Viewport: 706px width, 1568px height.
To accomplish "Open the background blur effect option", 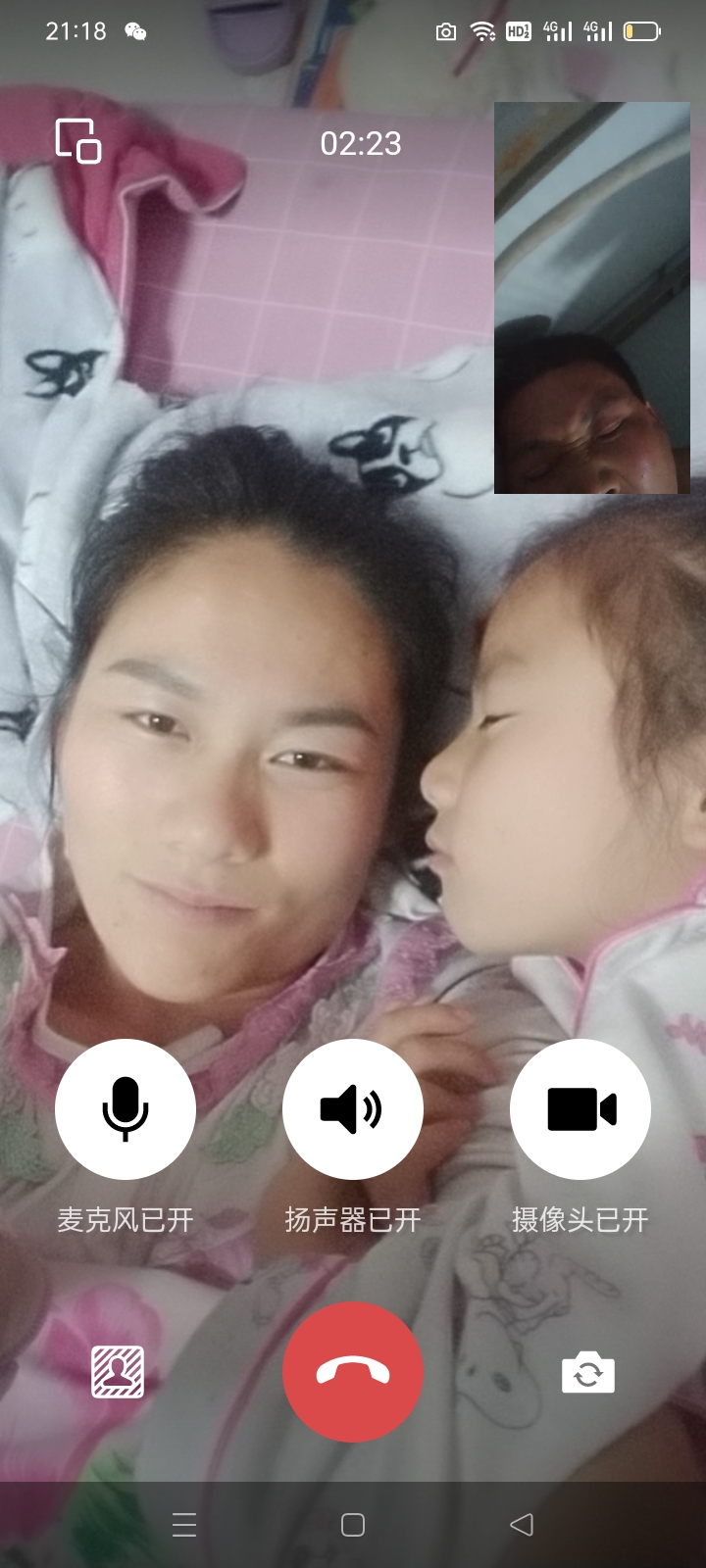I will (118, 1372).
